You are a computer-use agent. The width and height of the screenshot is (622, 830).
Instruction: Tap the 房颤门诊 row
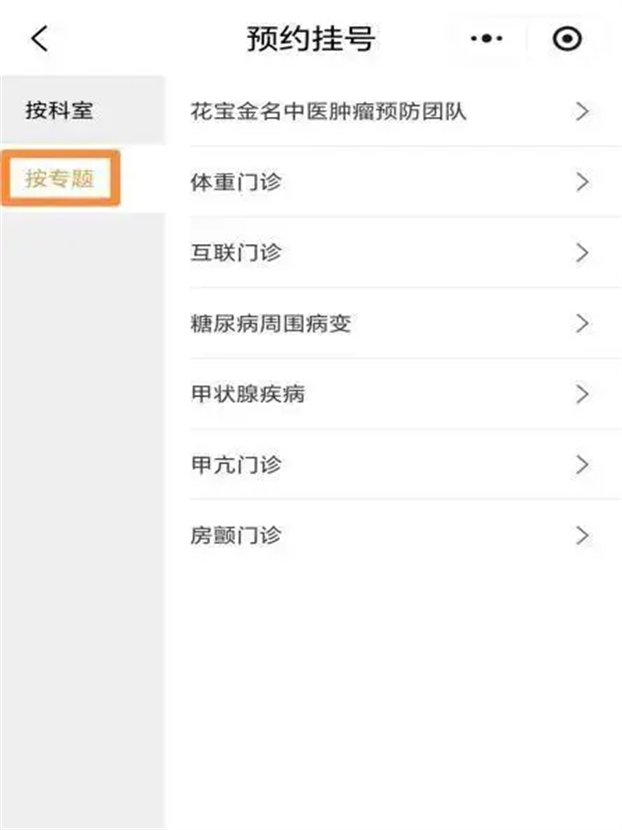click(390, 535)
